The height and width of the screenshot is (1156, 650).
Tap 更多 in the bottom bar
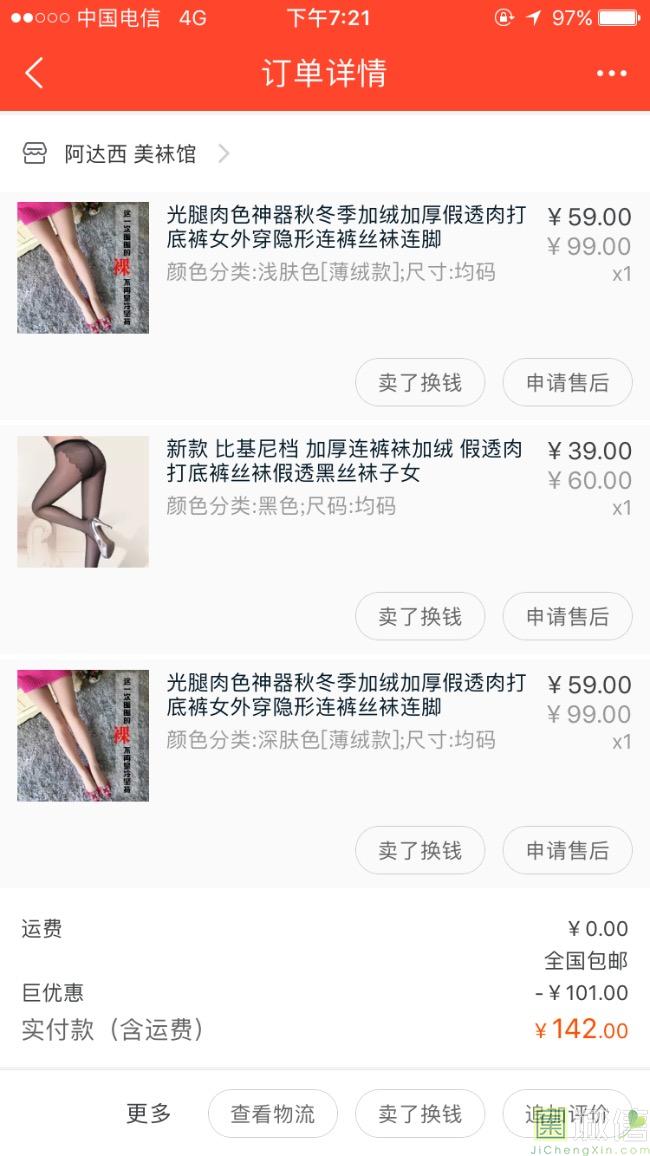149,1114
